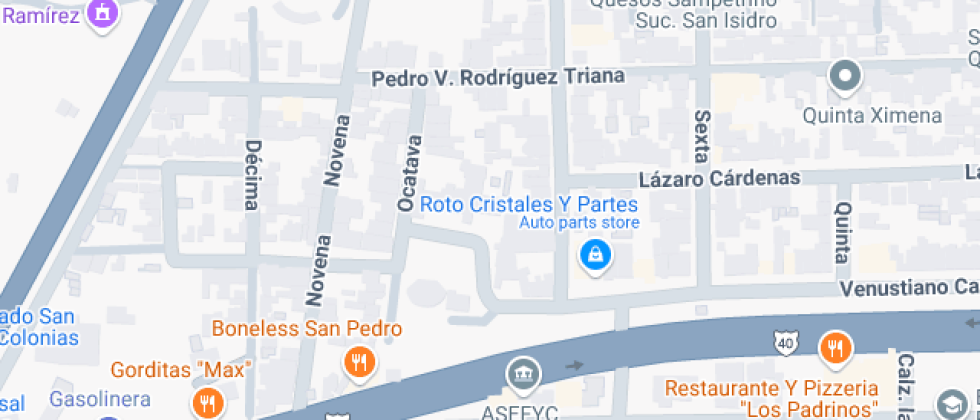Open the Quinta Ximena location marker
Screen dimensions: 980x420
[x=846, y=76]
